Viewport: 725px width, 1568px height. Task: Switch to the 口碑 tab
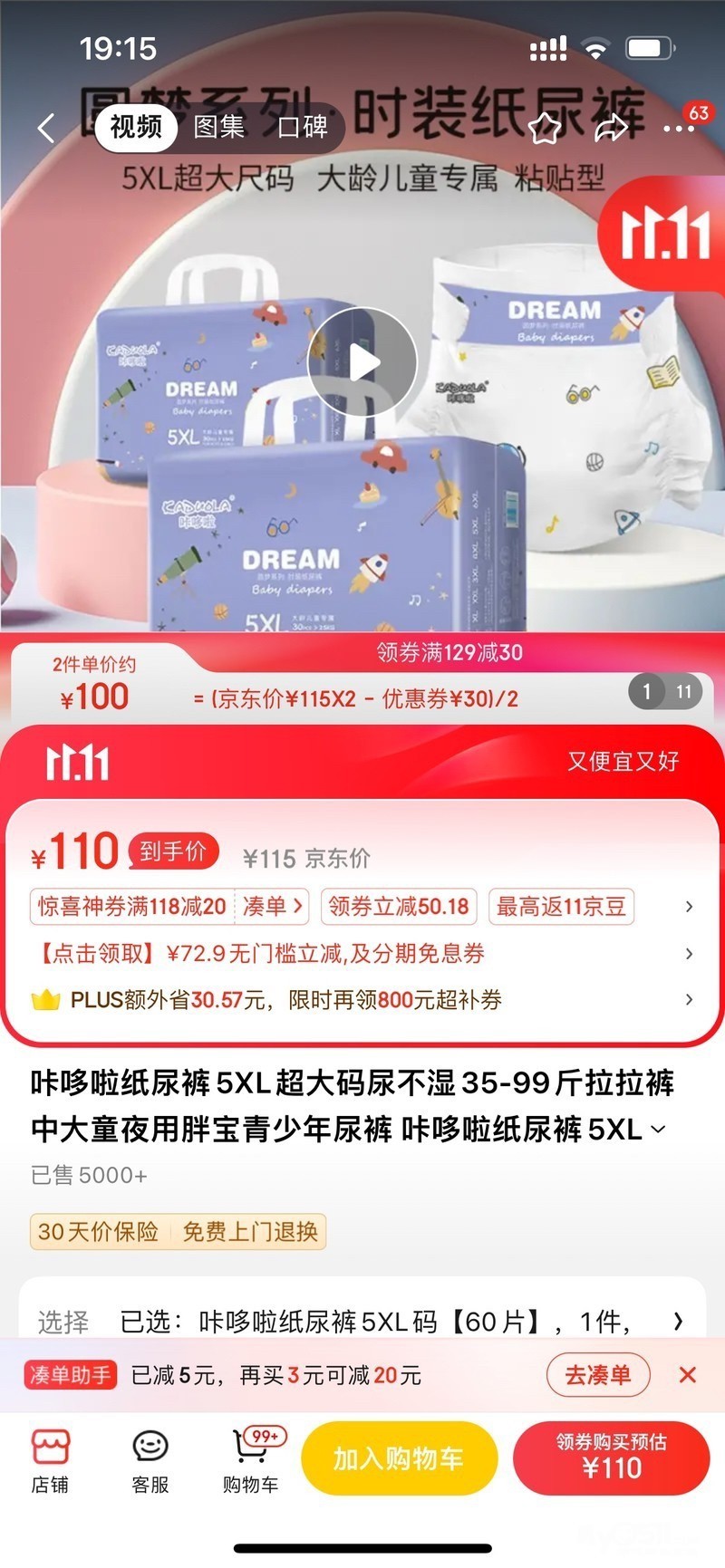click(x=303, y=127)
